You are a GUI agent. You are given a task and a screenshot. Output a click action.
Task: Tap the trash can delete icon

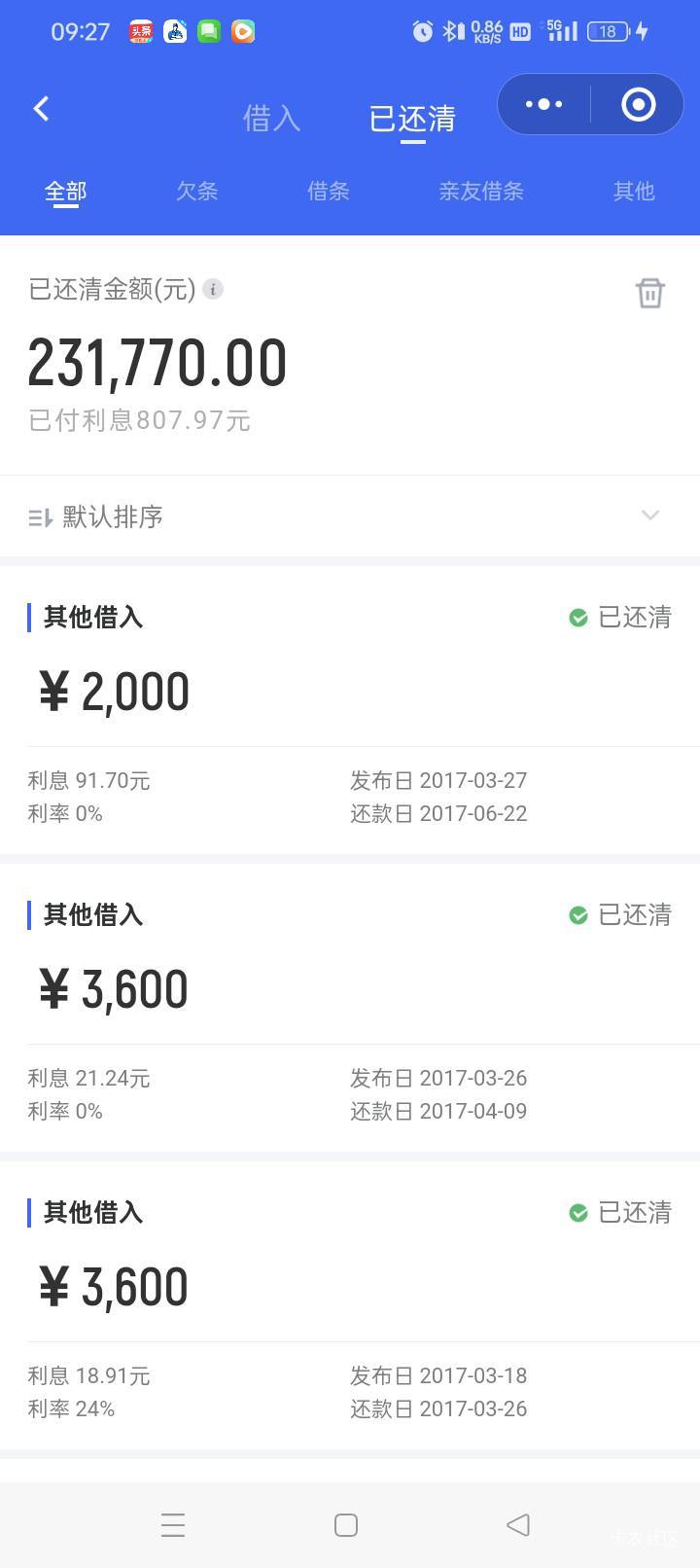pyautogui.click(x=649, y=293)
